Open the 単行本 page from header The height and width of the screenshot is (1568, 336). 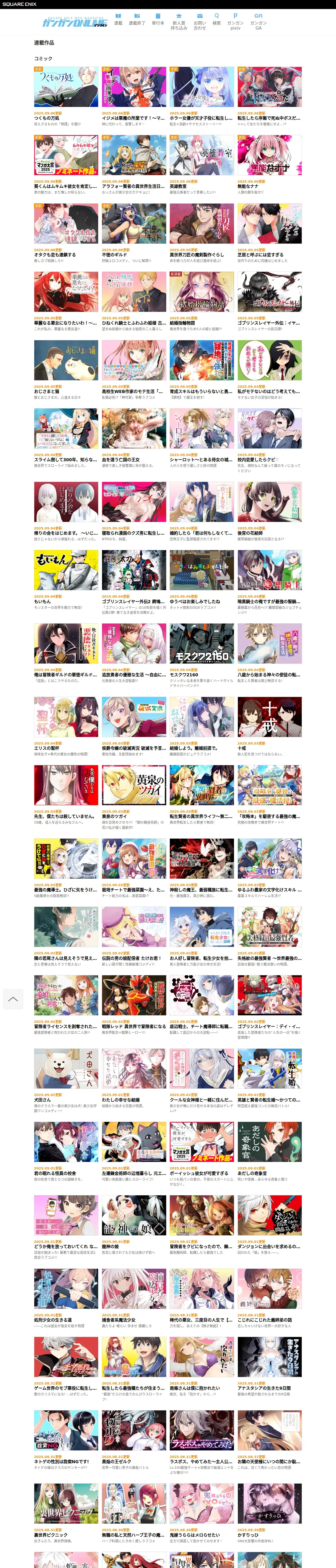158,20
